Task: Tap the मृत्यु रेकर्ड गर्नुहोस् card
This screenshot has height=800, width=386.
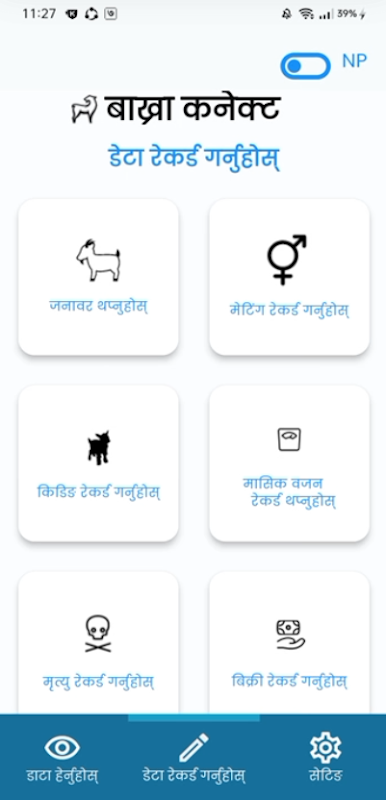Action: [x=98, y=643]
